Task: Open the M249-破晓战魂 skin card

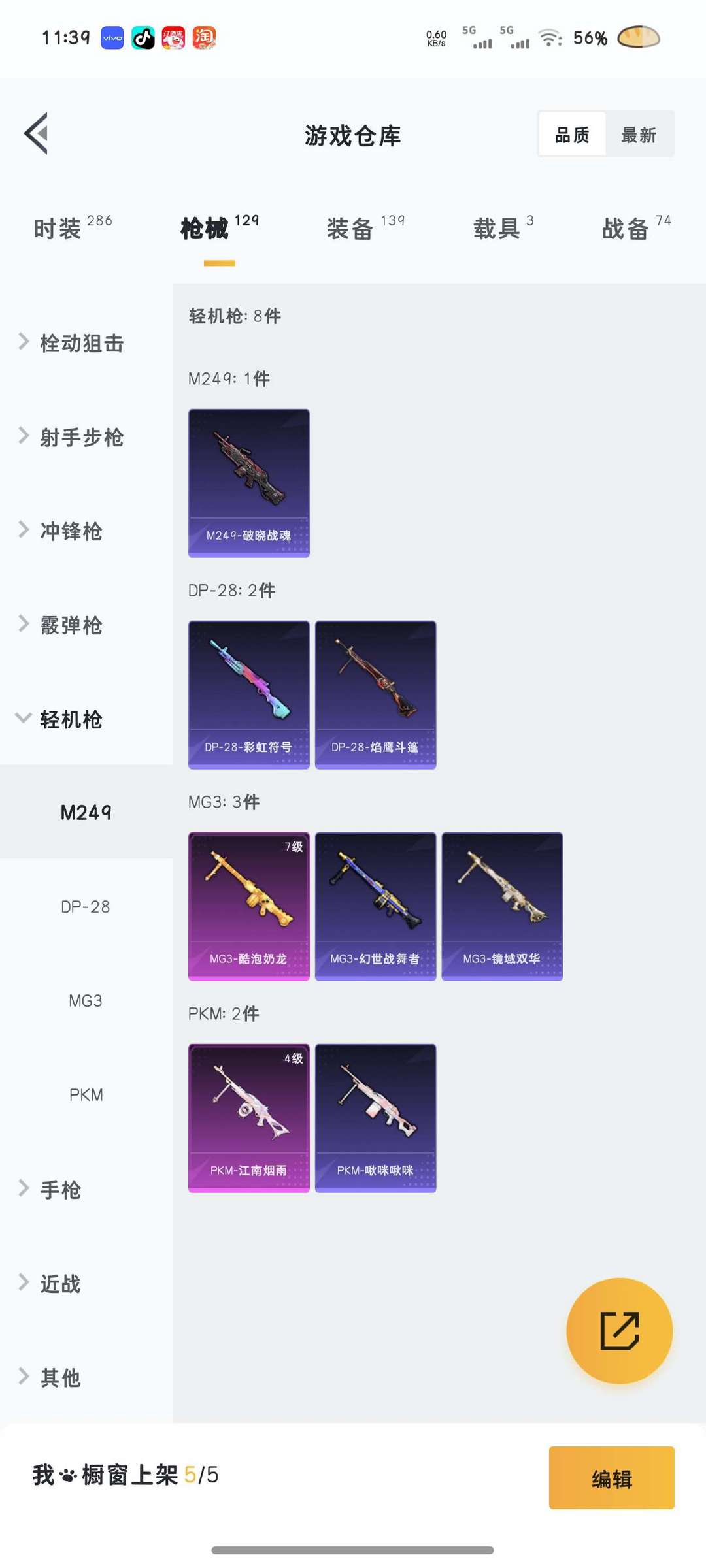Action: click(x=248, y=483)
